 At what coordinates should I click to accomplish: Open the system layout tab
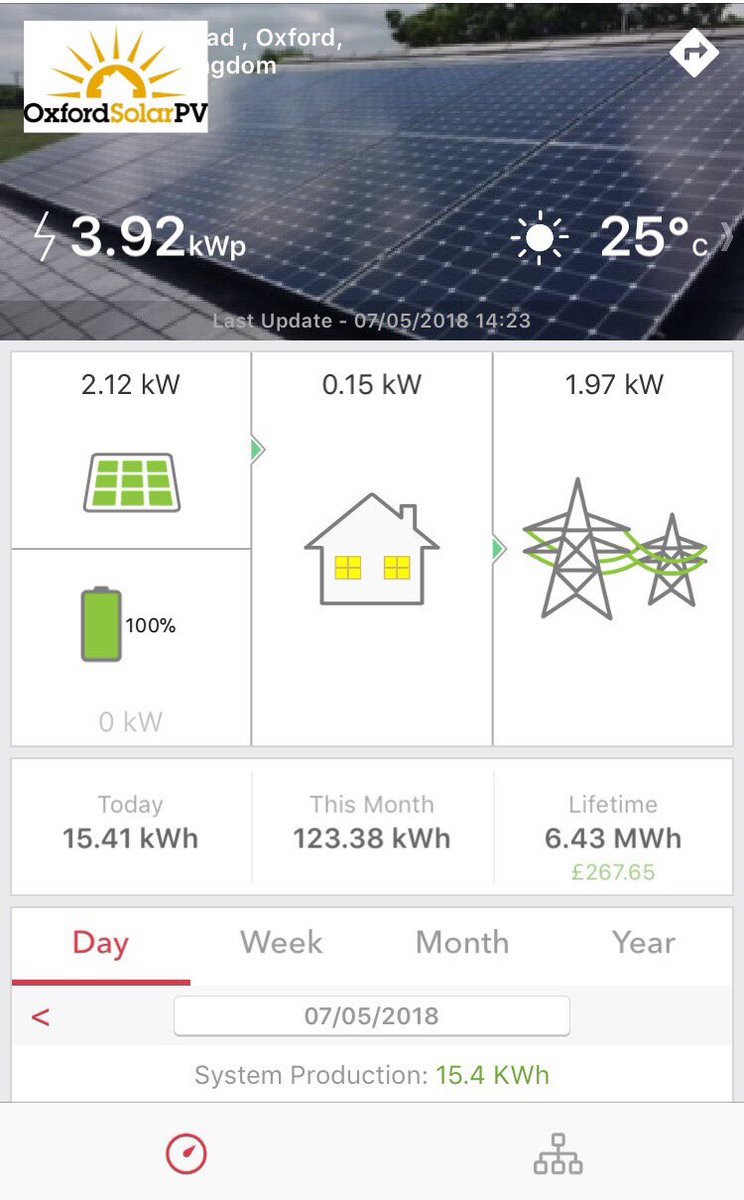pyautogui.click(x=557, y=1155)
